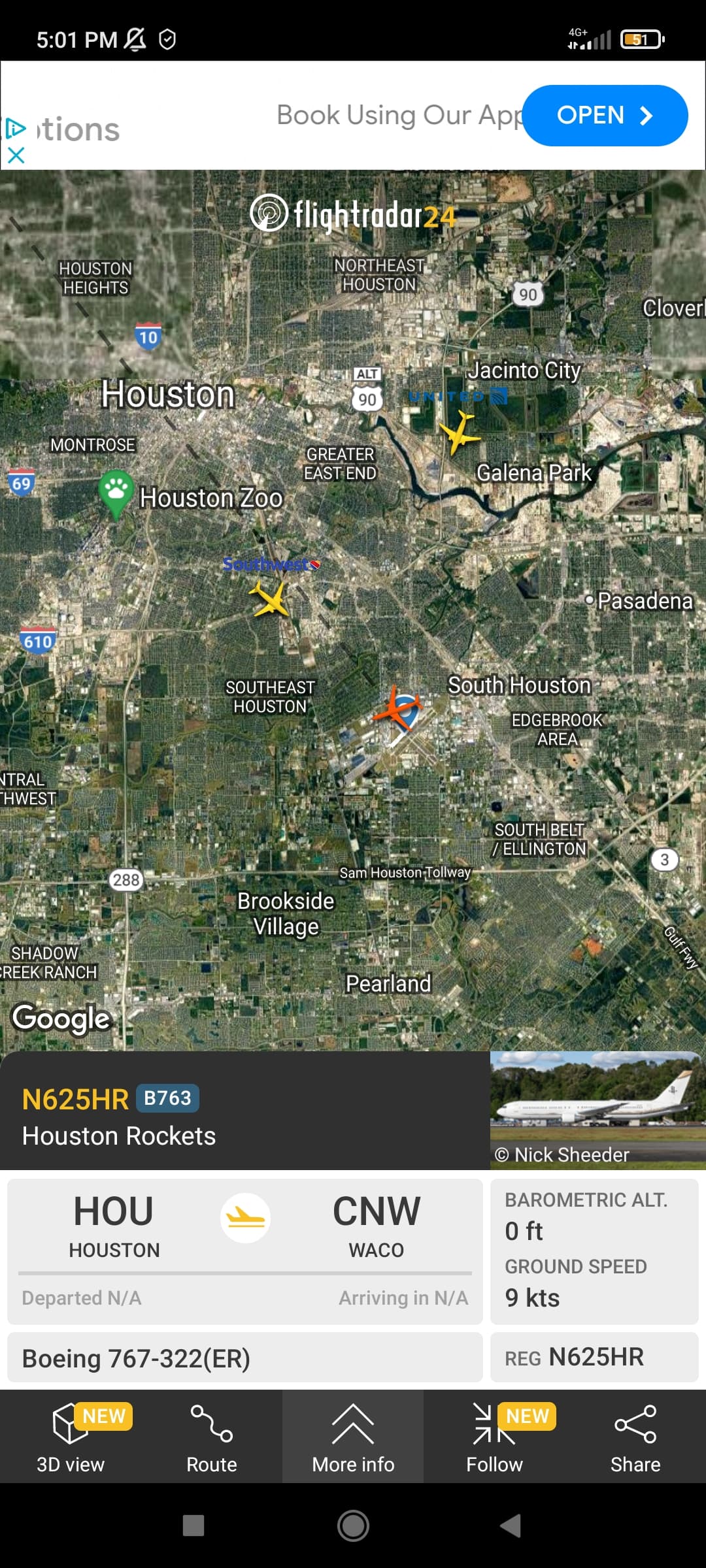Expand More info panel
This screenshot has width=706, height=1568.
[353, 1437]
